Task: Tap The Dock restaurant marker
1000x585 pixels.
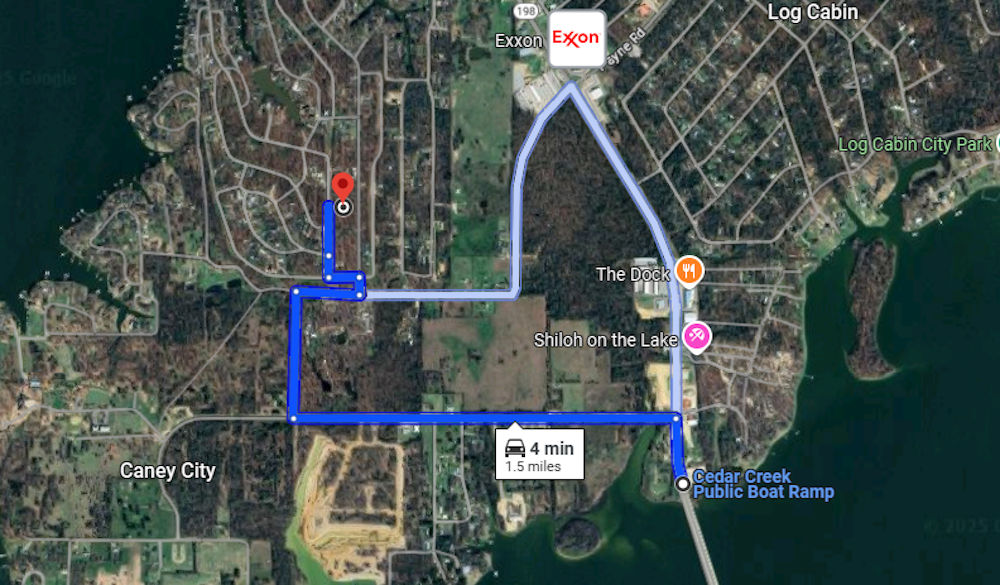Action: pyautogui.click(x=688, y=270)
